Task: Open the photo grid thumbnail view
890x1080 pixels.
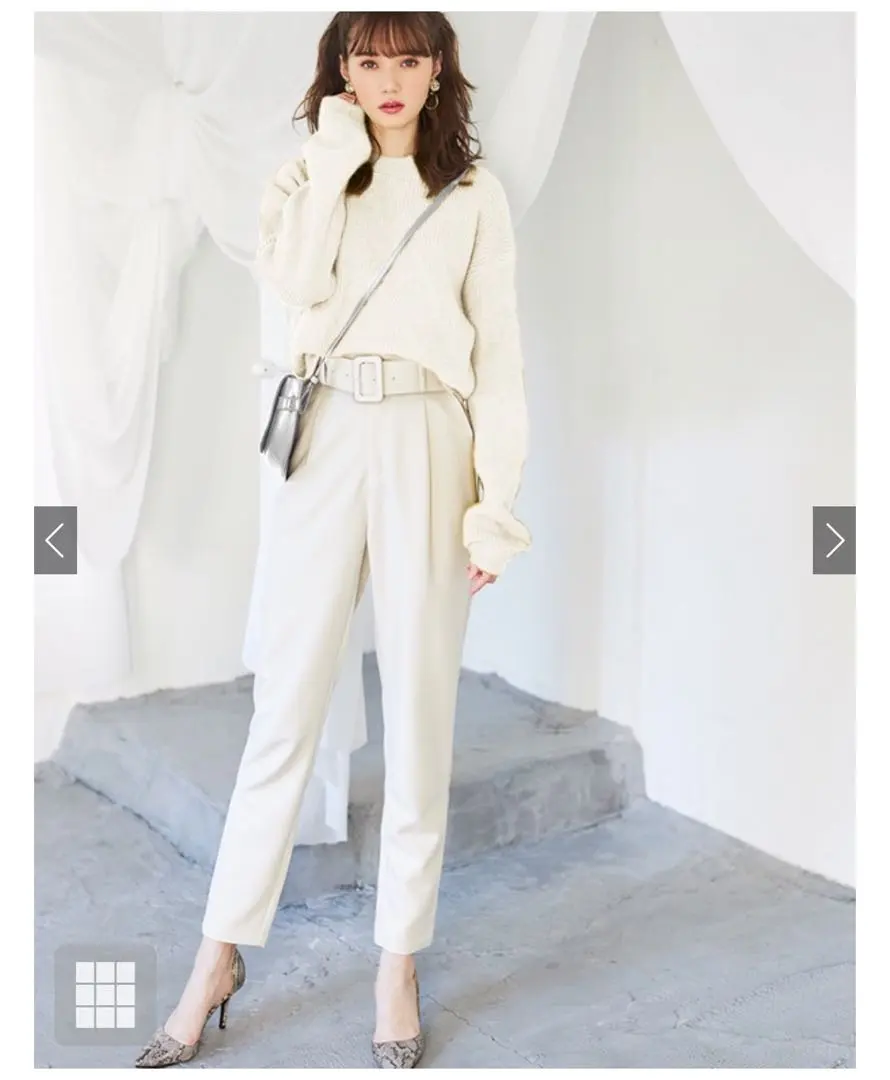Action: (x=105, y=994)
